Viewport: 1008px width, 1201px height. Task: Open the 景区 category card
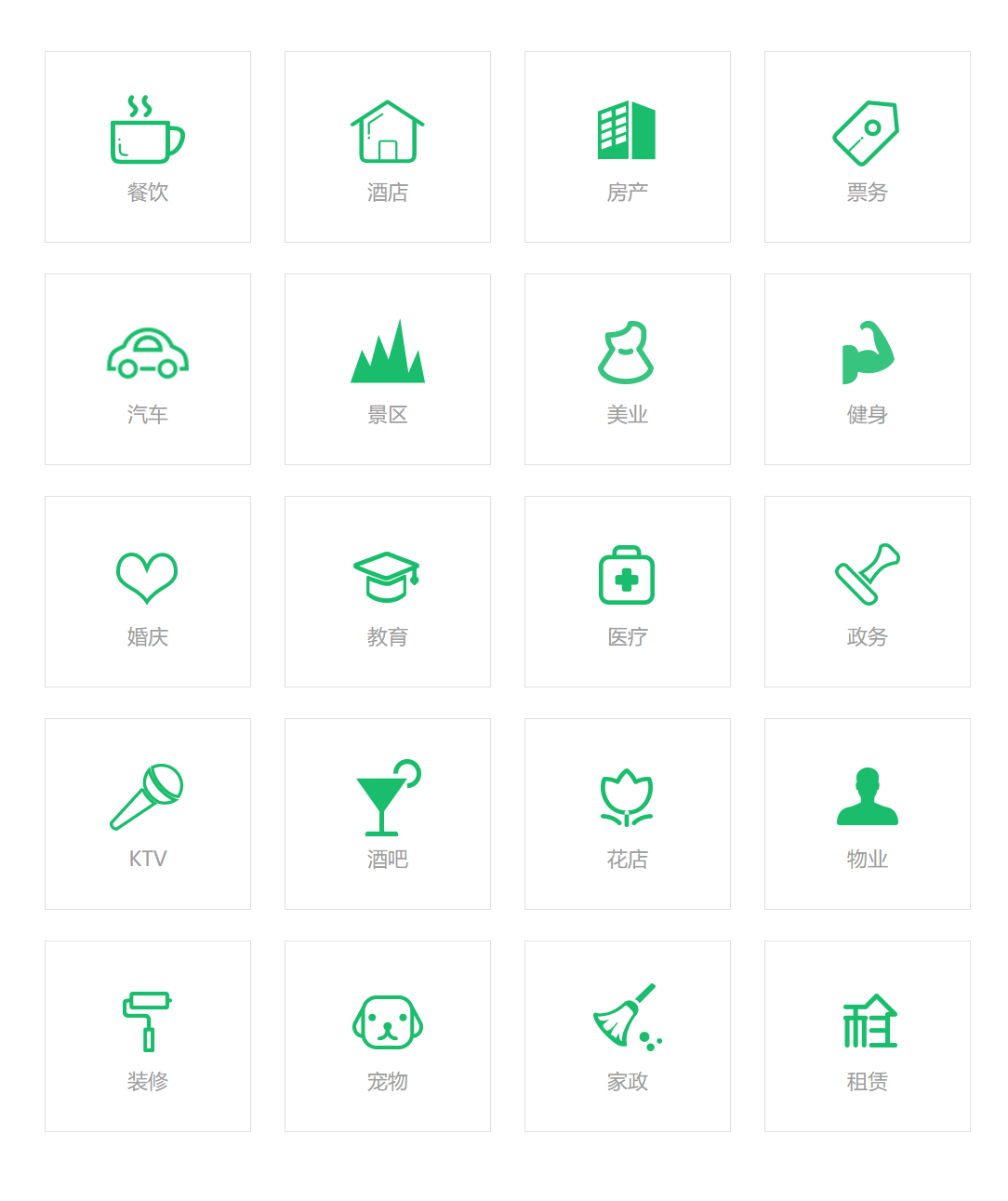(x=388, y=369)
